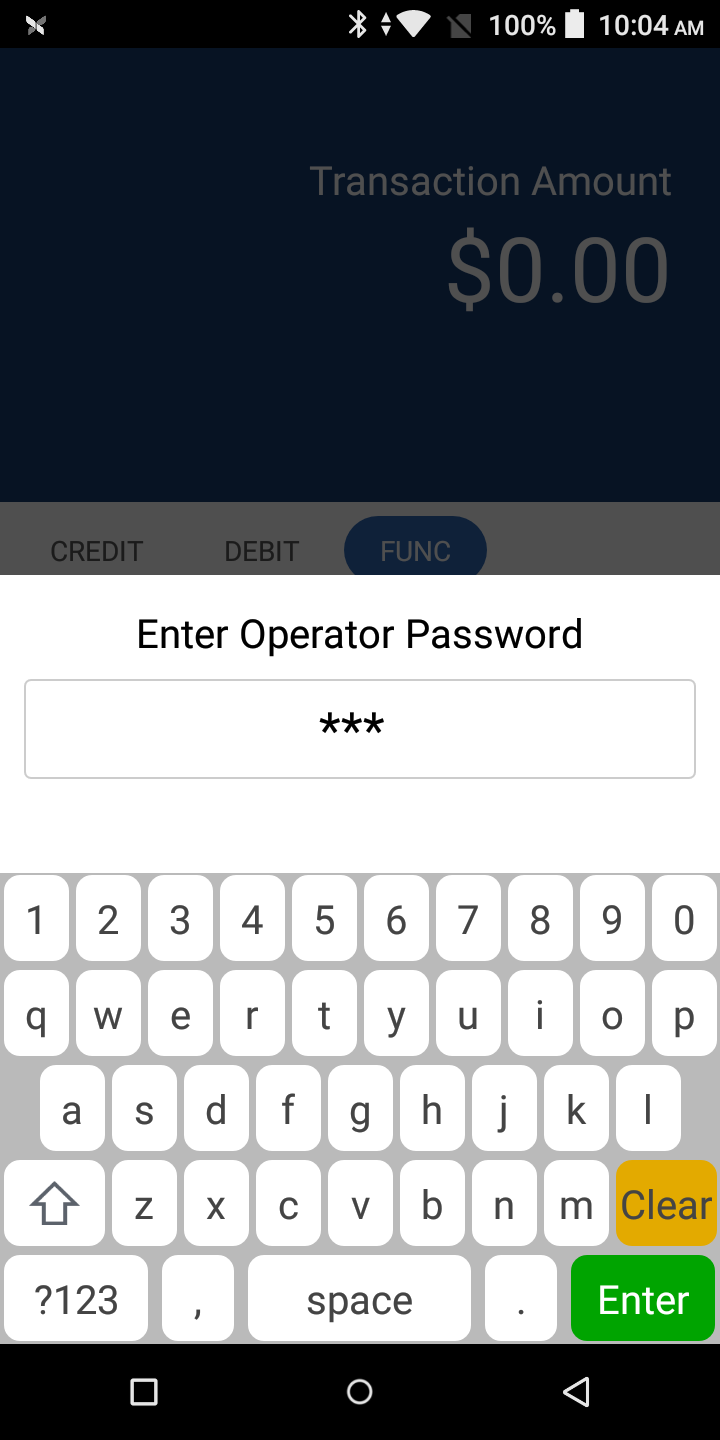Tap the operator password field
The width and height of the screenshot is (720, 1440).
(x=360, y=728)
